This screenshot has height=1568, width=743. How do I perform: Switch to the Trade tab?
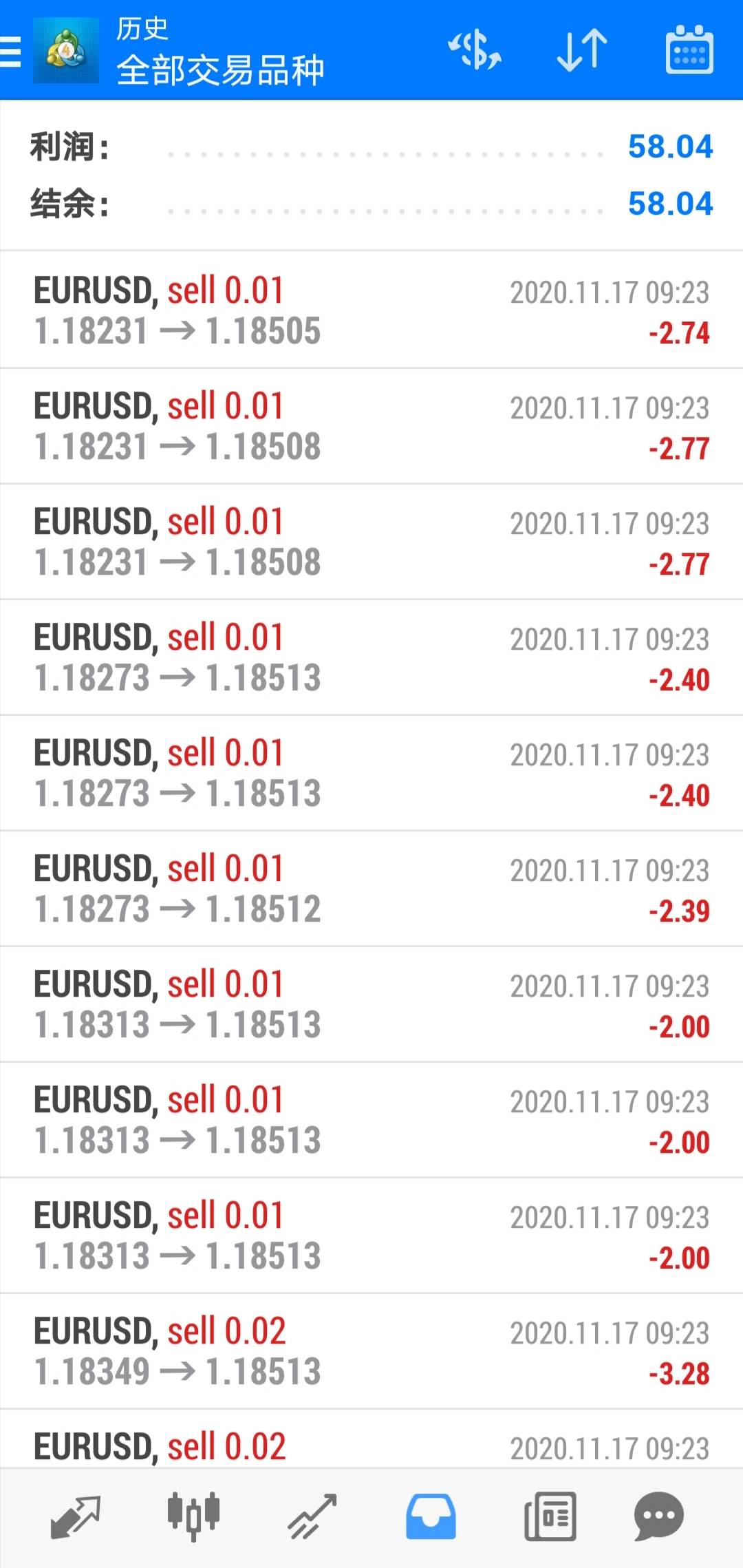coord(312,1516)
